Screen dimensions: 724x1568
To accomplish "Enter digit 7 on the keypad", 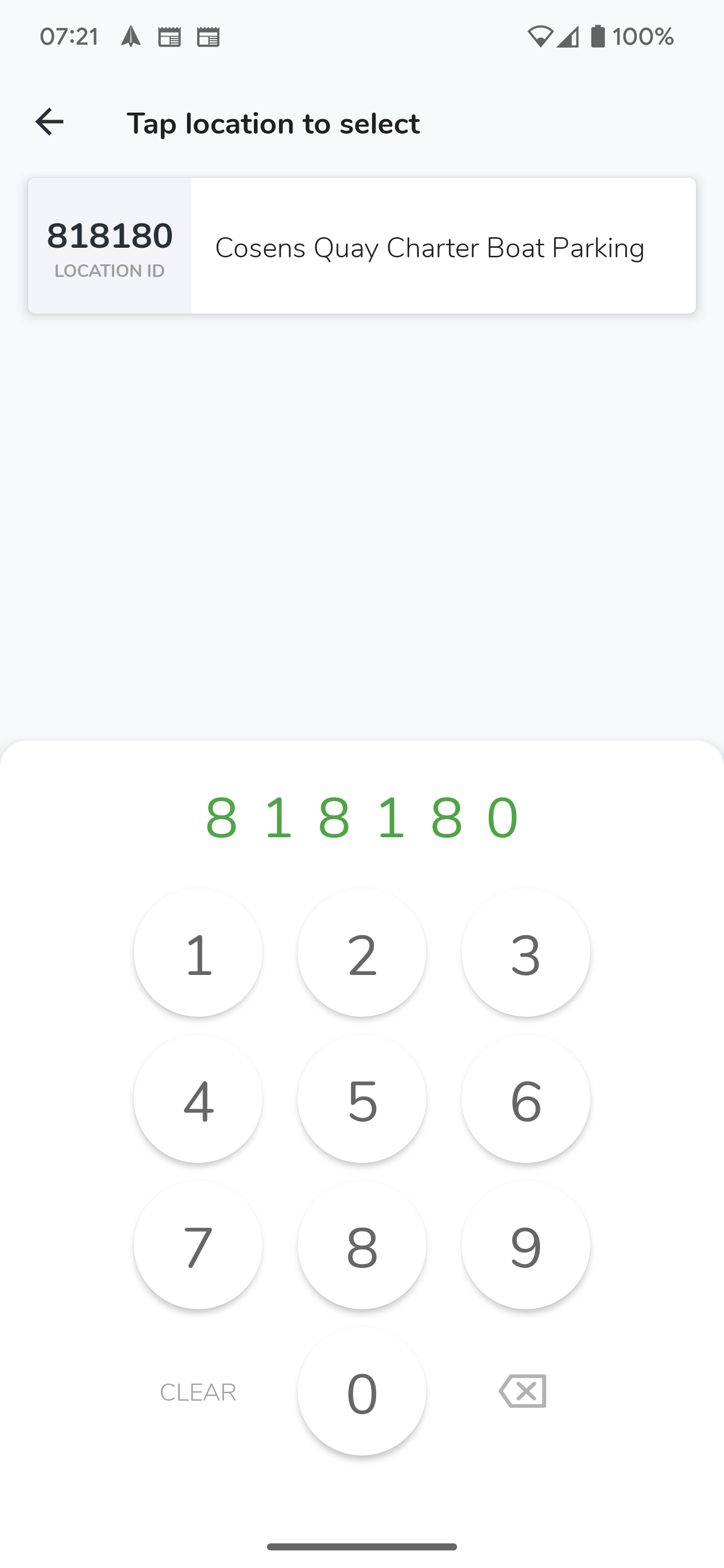I will pyautogui.click(x=198, y=1245).
